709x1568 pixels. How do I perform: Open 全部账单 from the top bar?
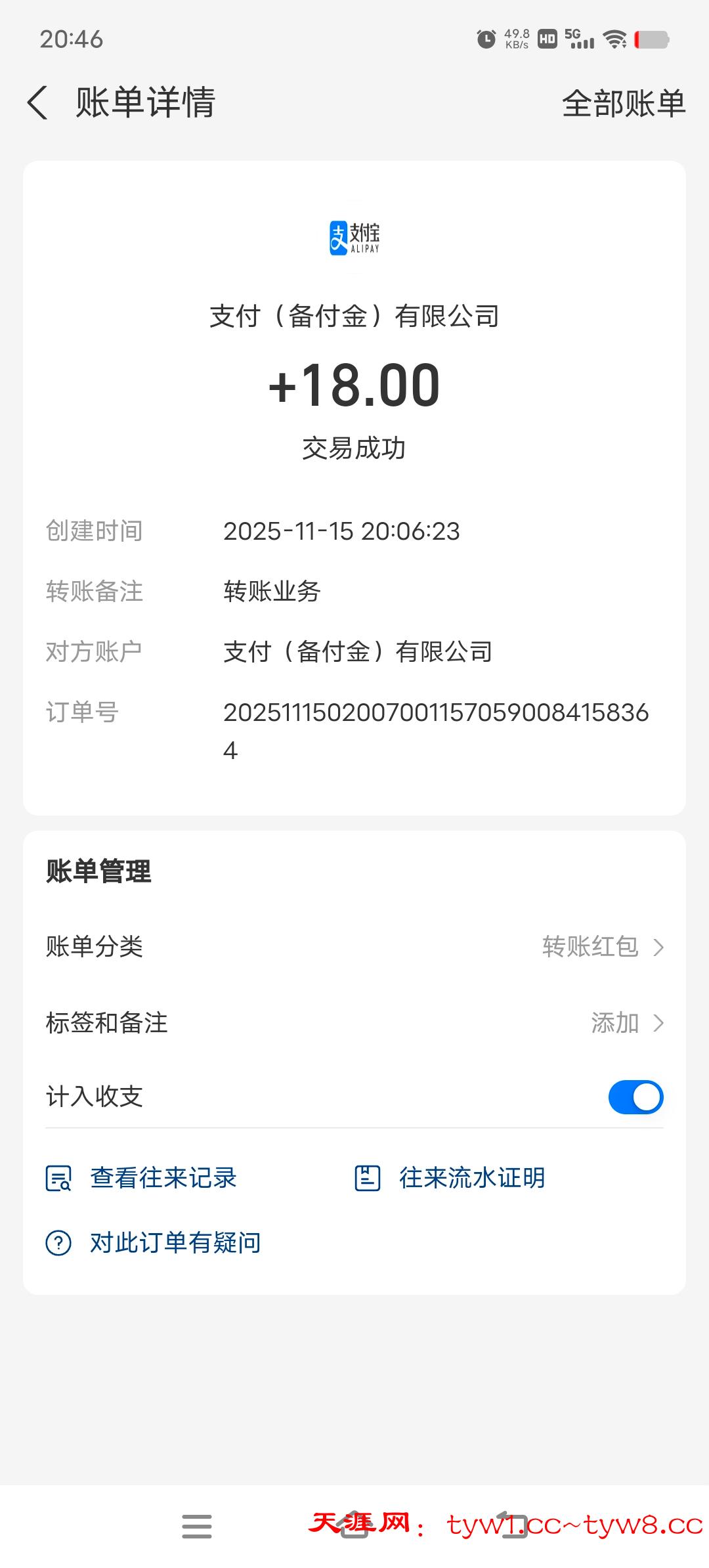tap(624, 103)
